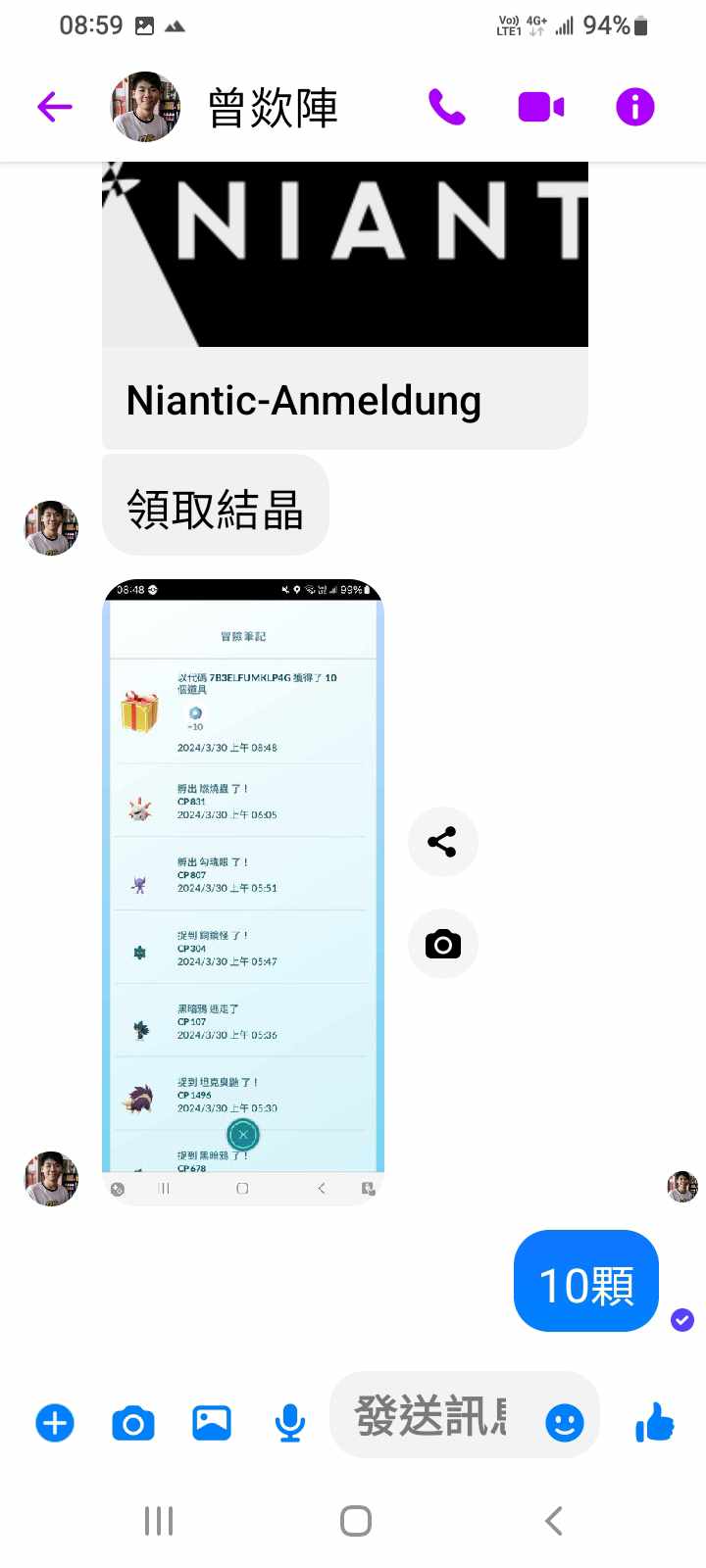Open the Niantic-Anmeldung link preview
706x1568 pixels.
click(x=344, y=306)
